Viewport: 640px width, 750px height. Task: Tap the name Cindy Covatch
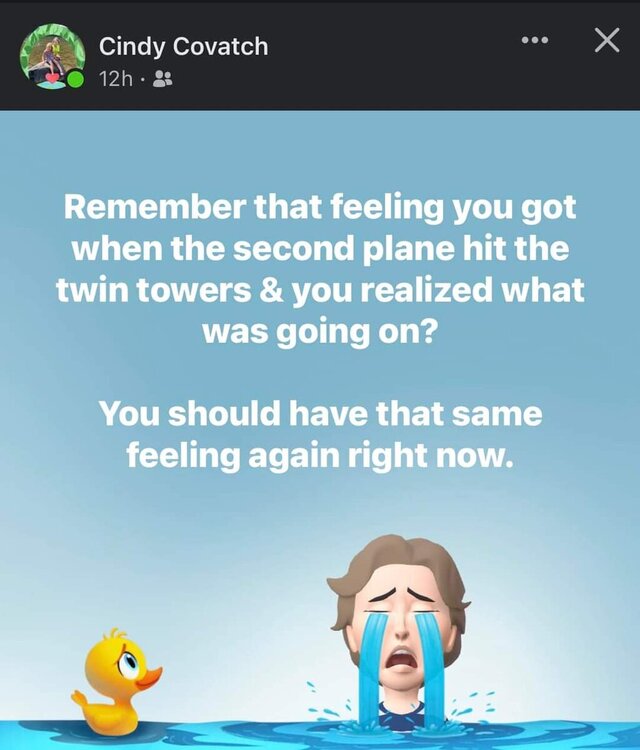pos(183,46)
